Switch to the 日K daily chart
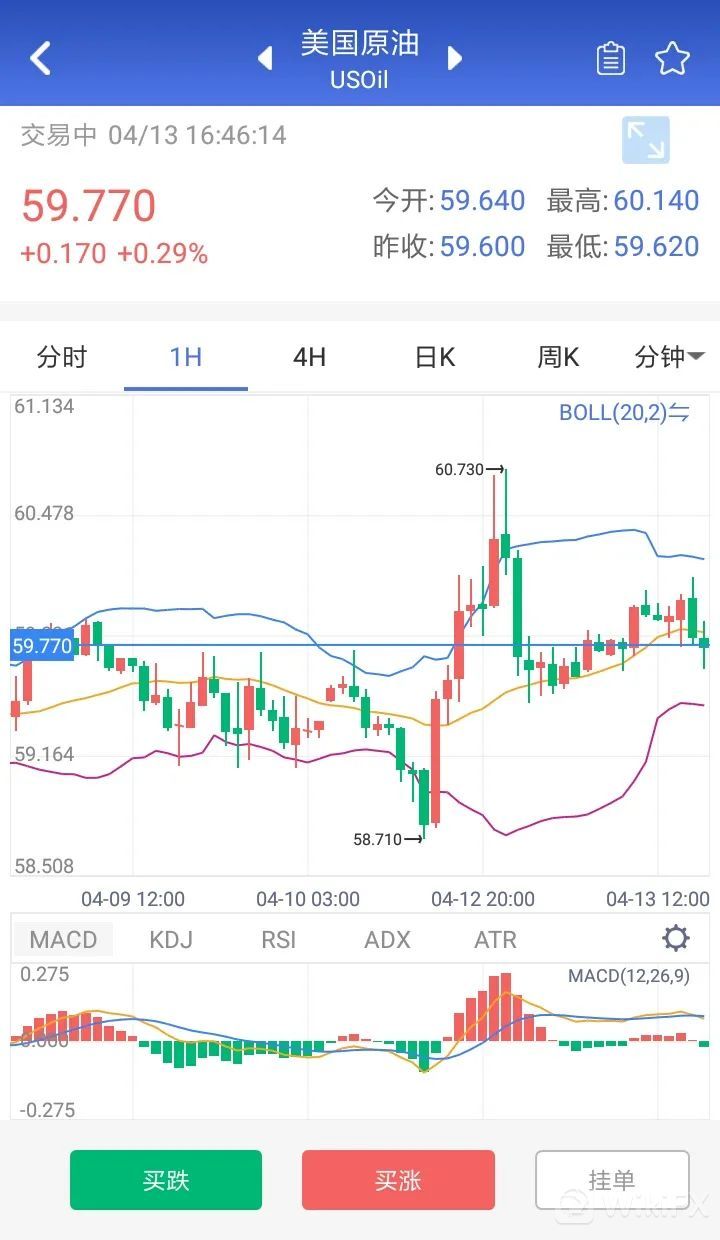This screenshot has width=720, height=1240. (435, 357)
